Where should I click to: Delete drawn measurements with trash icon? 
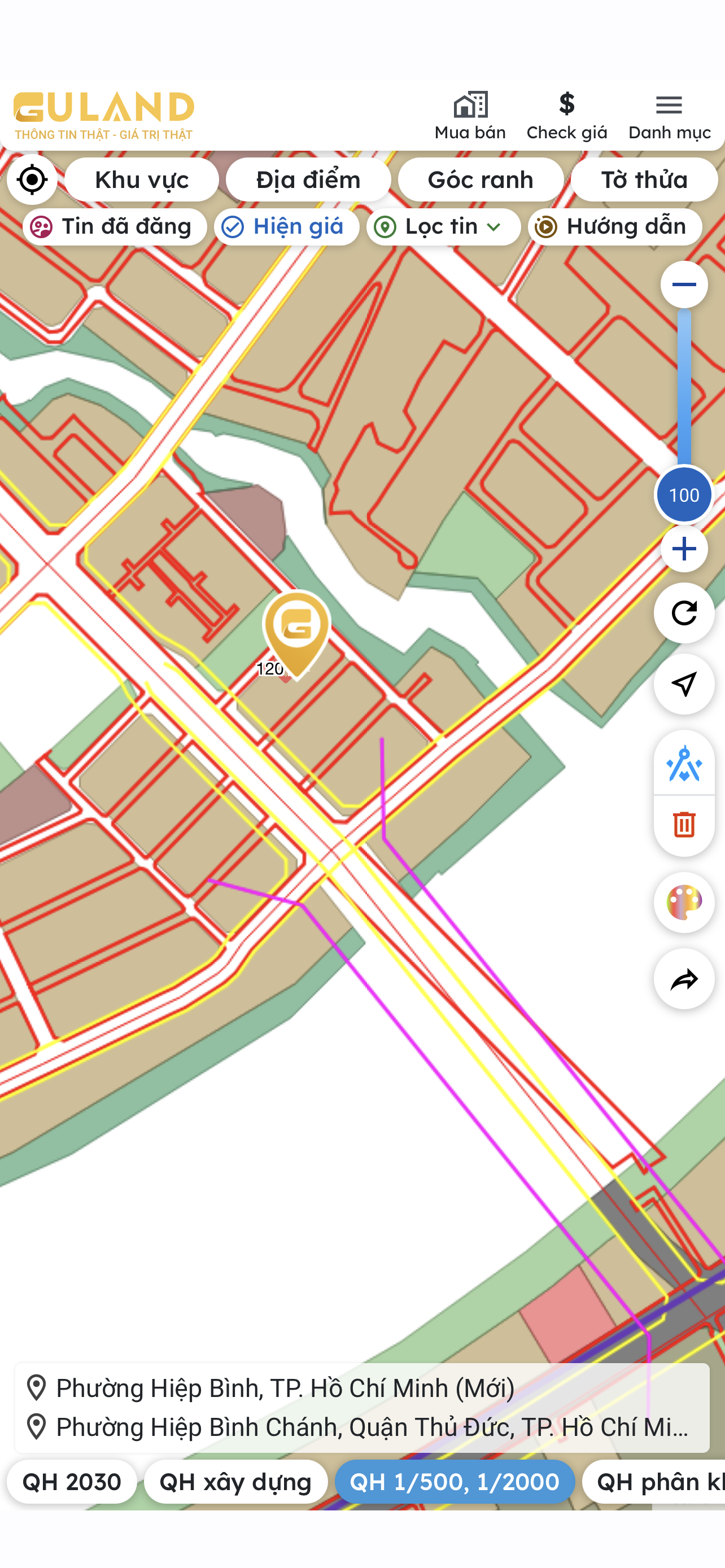click(x=684, y=825)
